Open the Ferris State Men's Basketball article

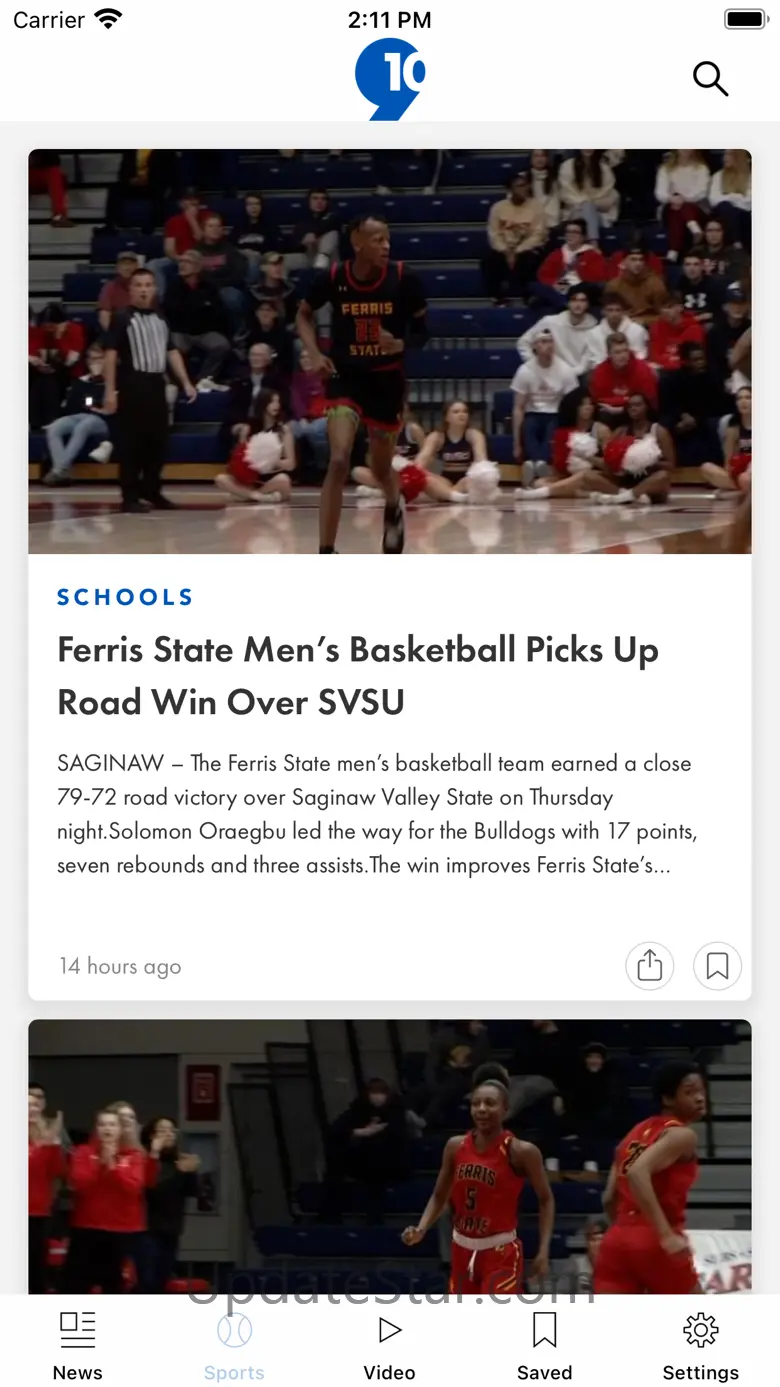click(357, 676)
